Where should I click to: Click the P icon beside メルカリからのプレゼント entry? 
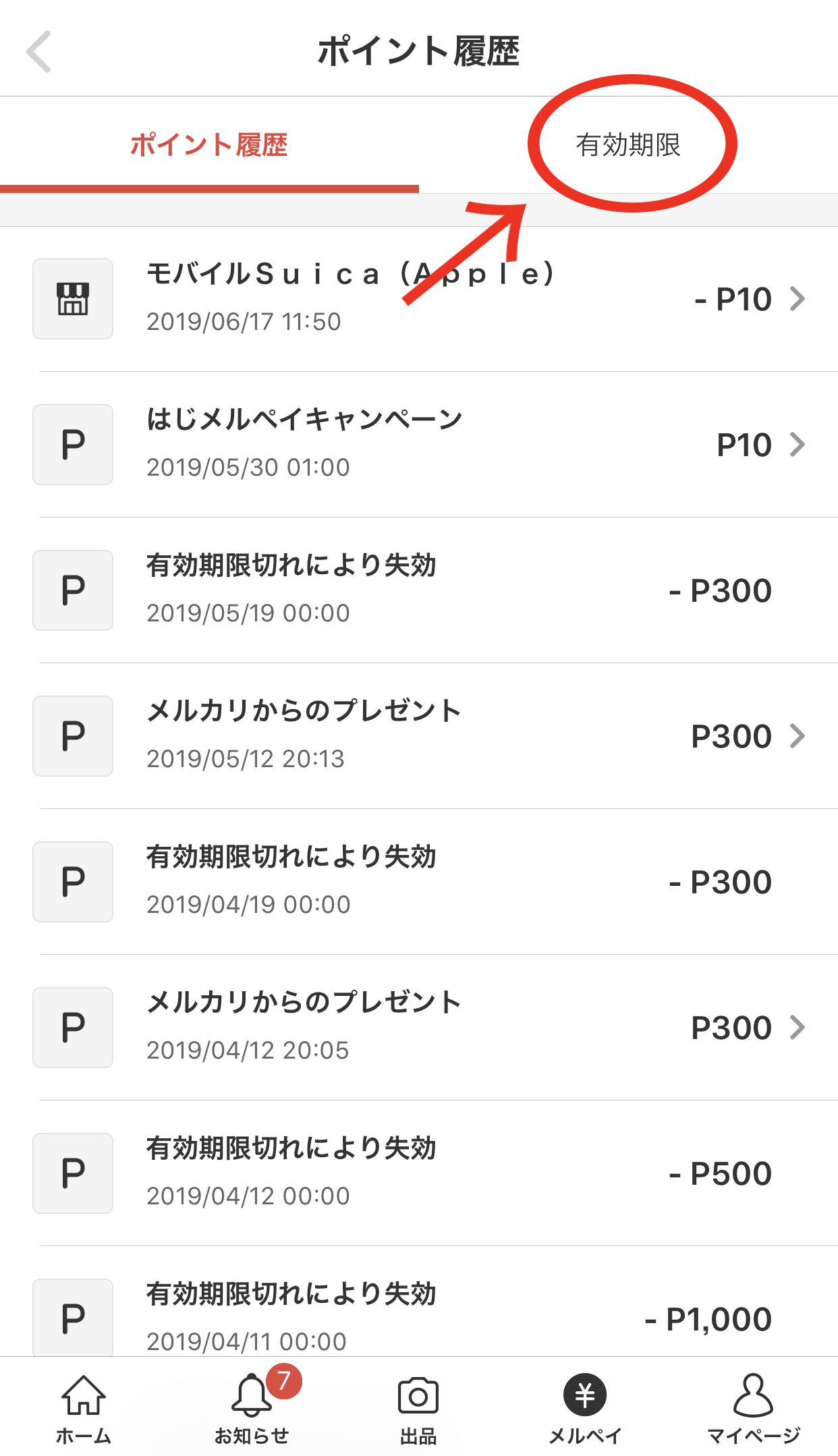[x=72, y=736]
